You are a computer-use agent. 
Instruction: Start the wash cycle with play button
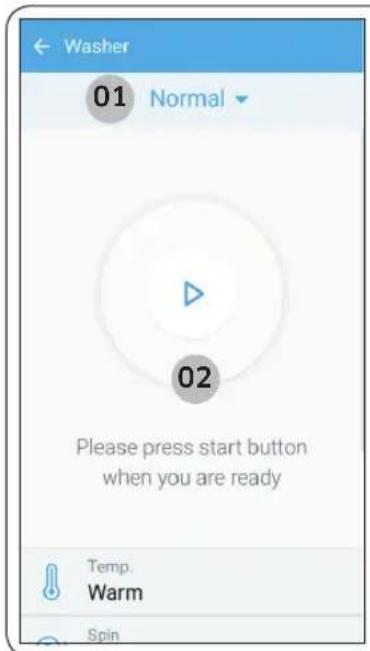coord(194,294)
